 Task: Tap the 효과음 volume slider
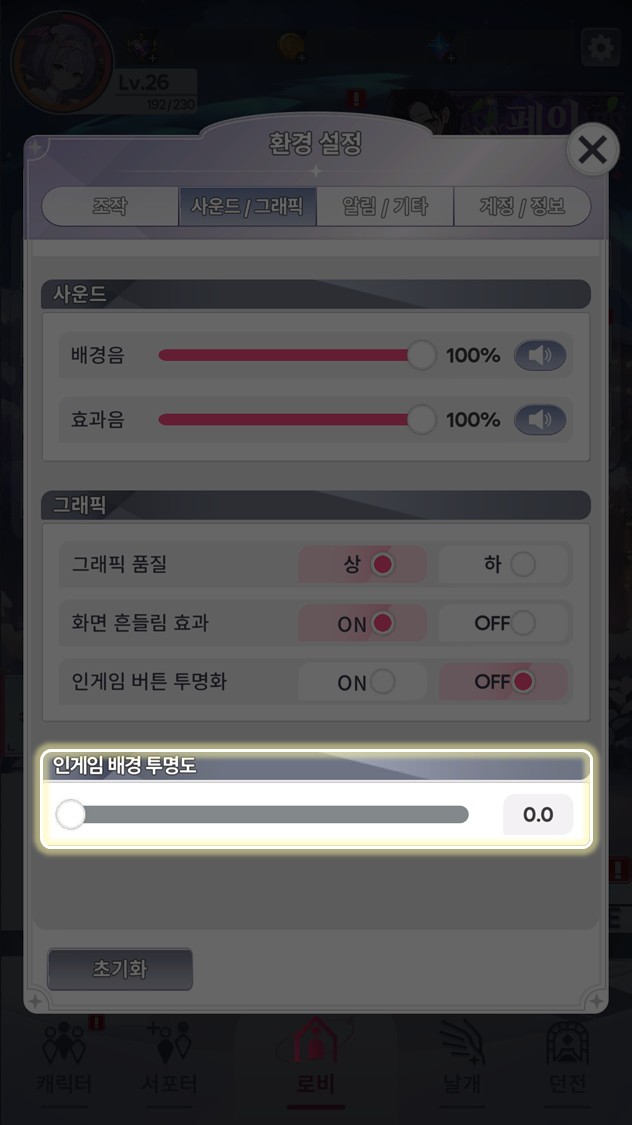(x=290, y=419)
